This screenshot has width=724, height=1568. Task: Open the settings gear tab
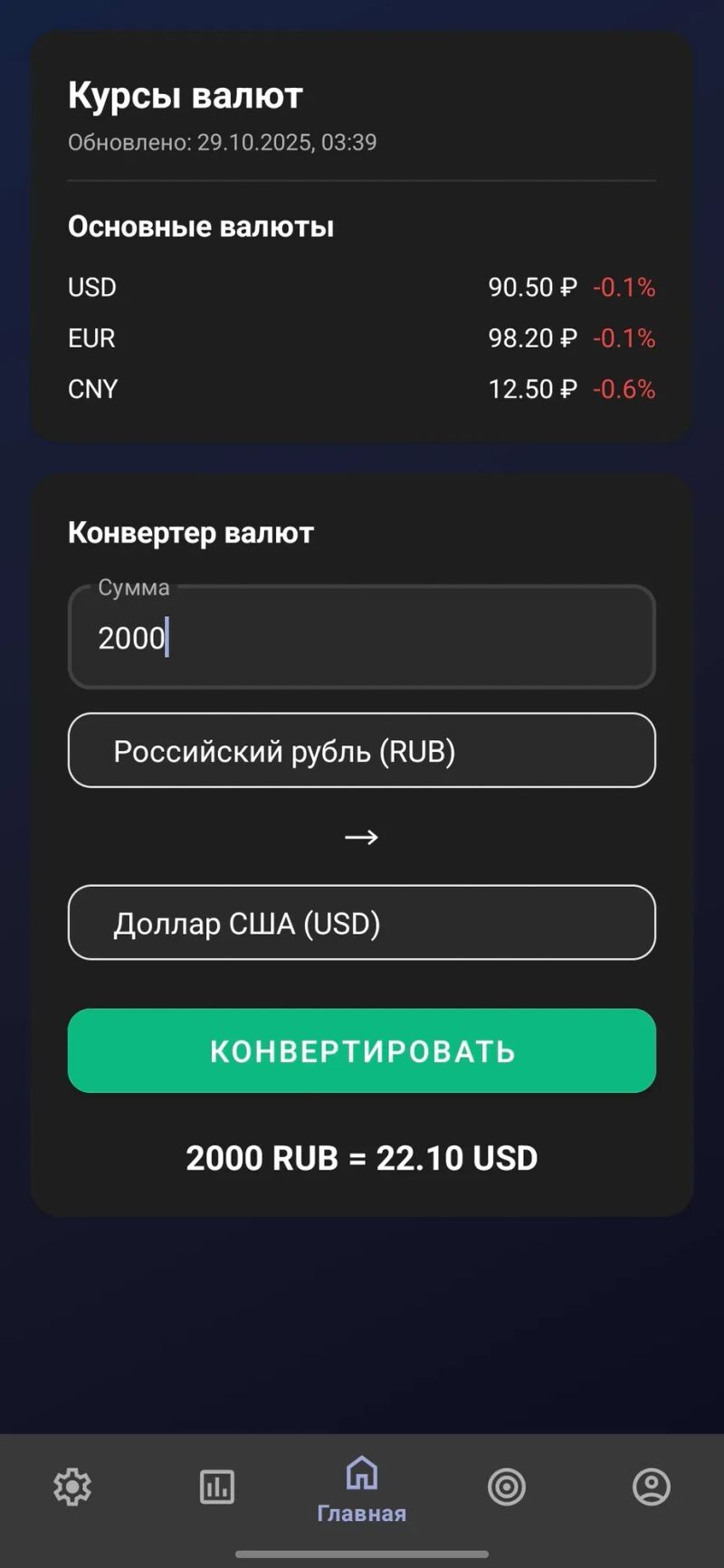click(x=72, y=1487)
